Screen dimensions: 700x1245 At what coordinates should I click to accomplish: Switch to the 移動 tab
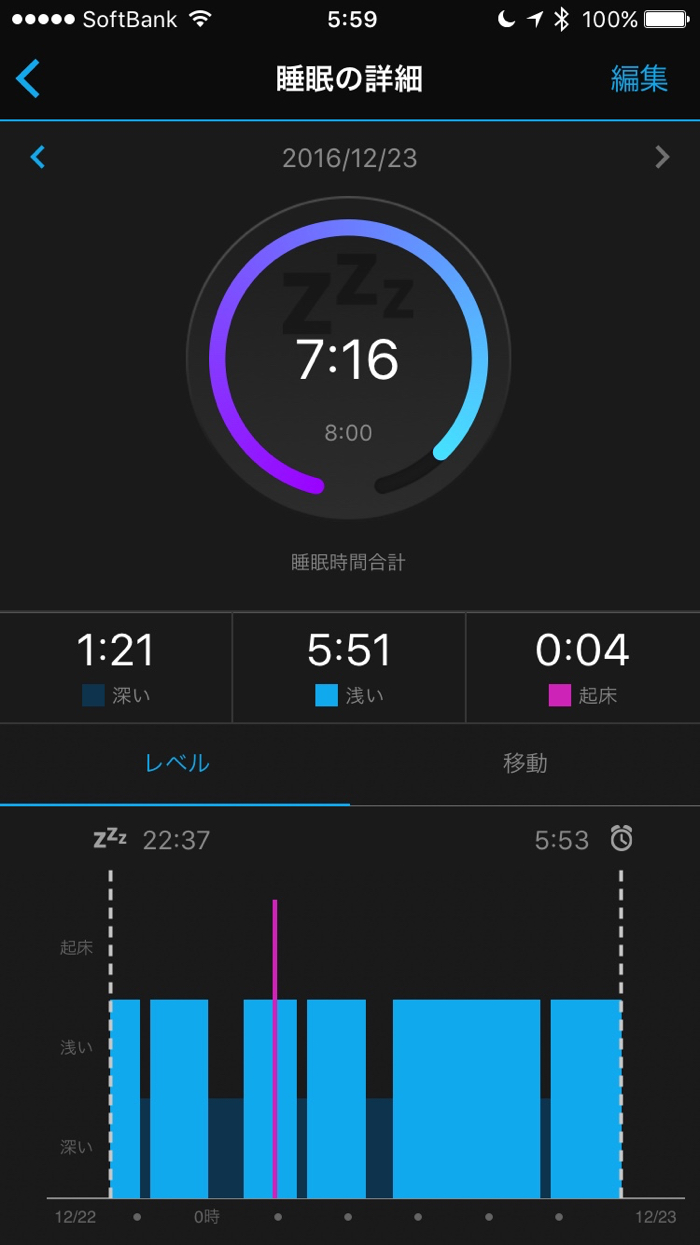(525, 763)
